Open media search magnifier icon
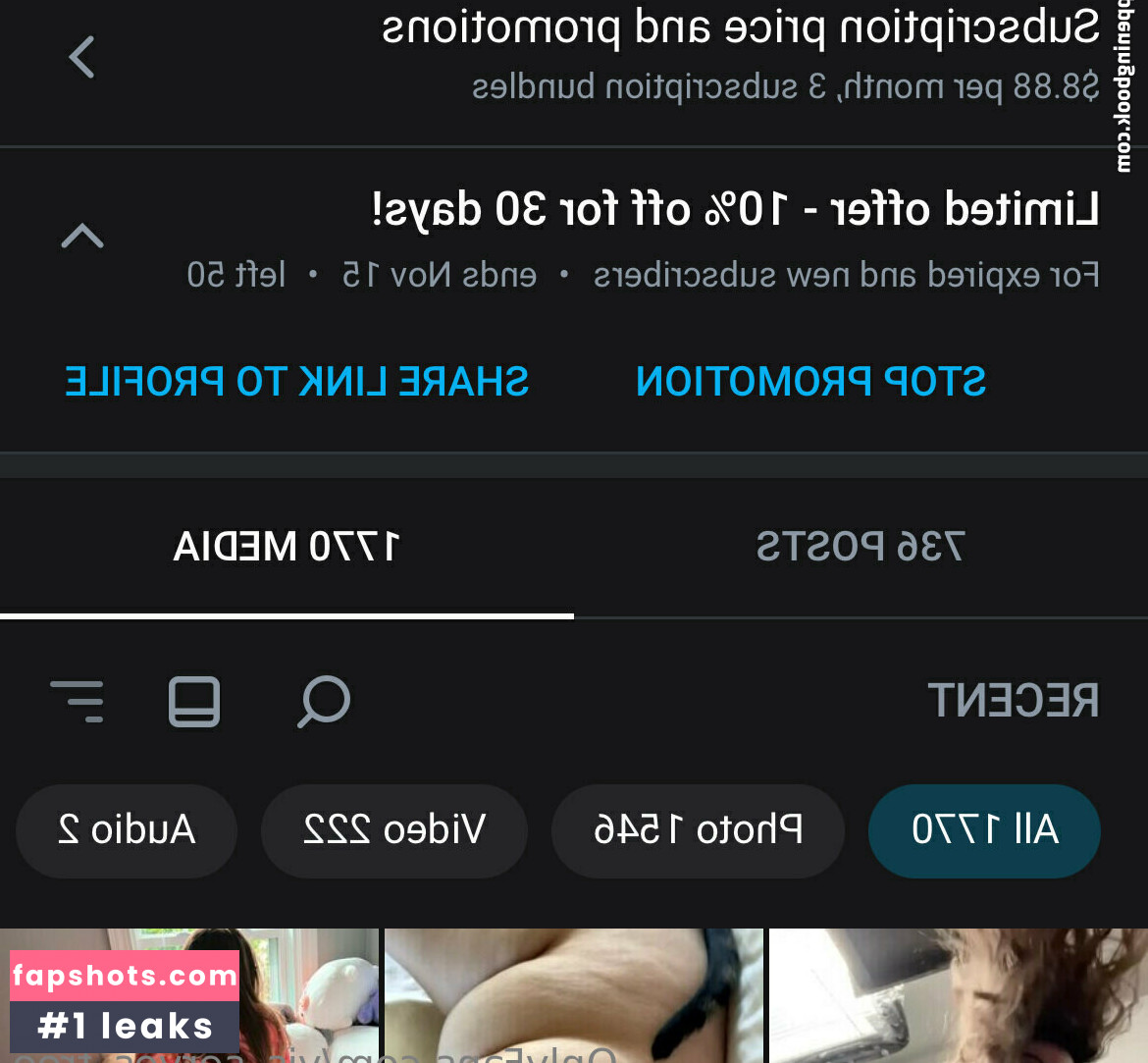This screenshot has height=1063, width=1148. click(x=324, y=701)
